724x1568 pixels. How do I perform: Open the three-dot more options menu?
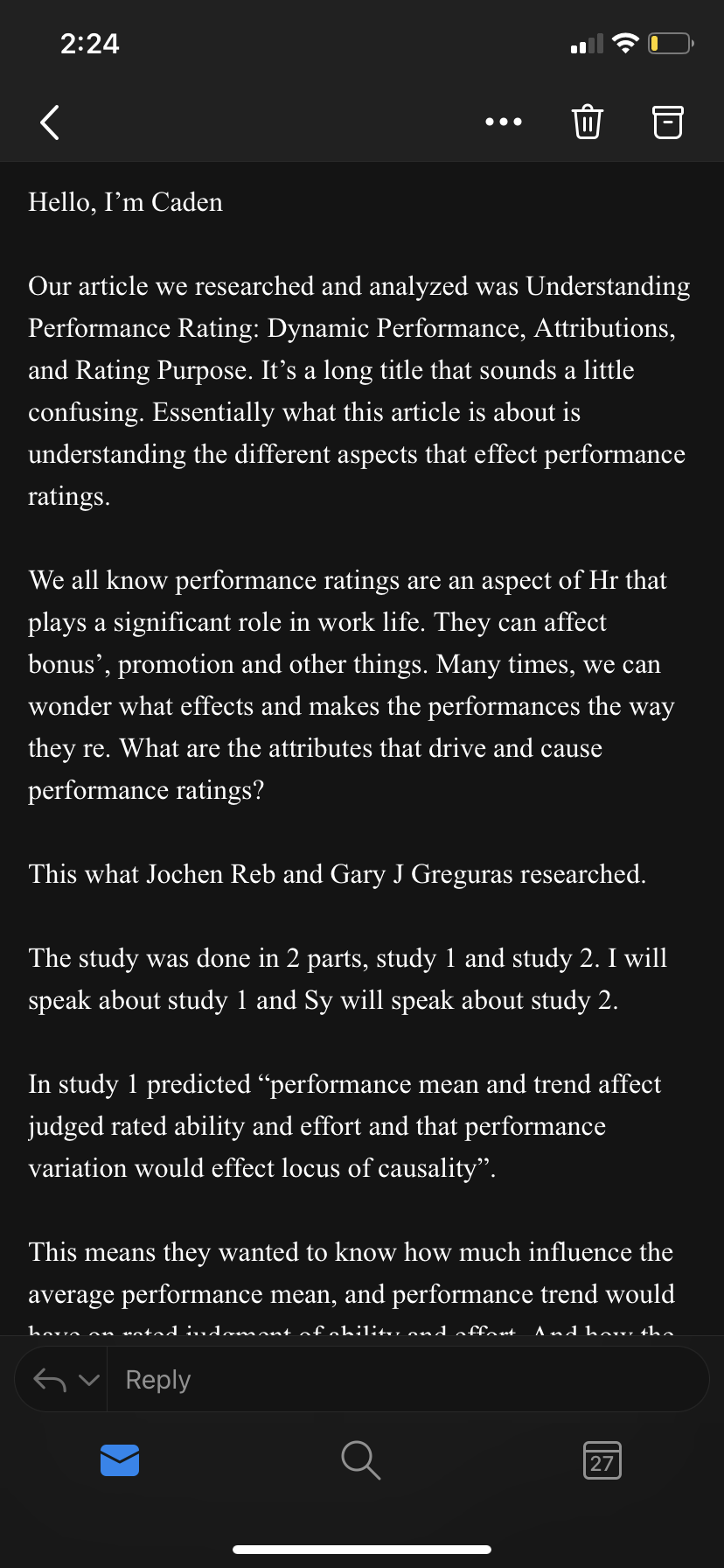504,122
